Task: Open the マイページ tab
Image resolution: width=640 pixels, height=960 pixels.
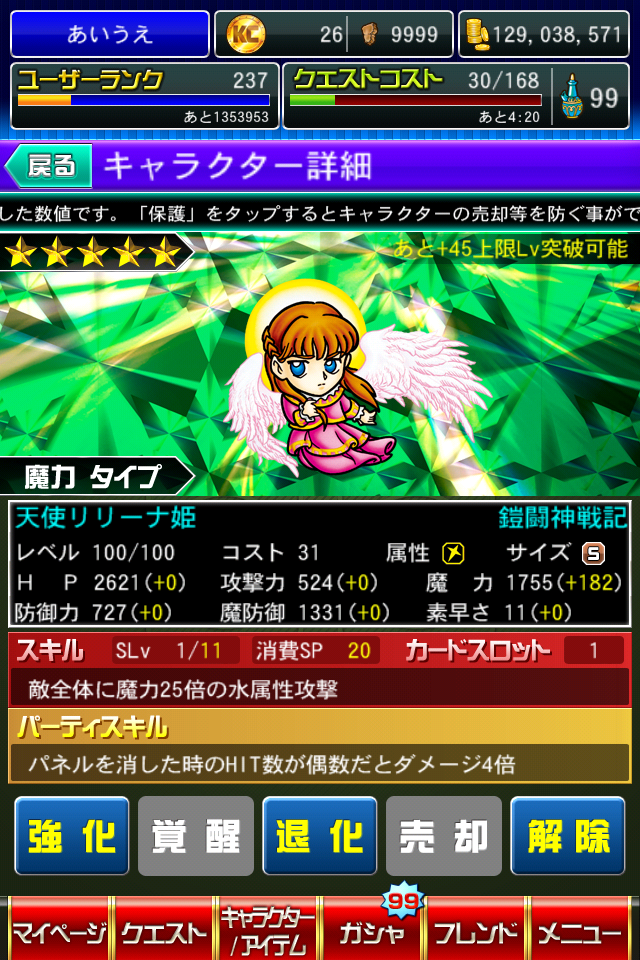Action: (x=58, y=932)
